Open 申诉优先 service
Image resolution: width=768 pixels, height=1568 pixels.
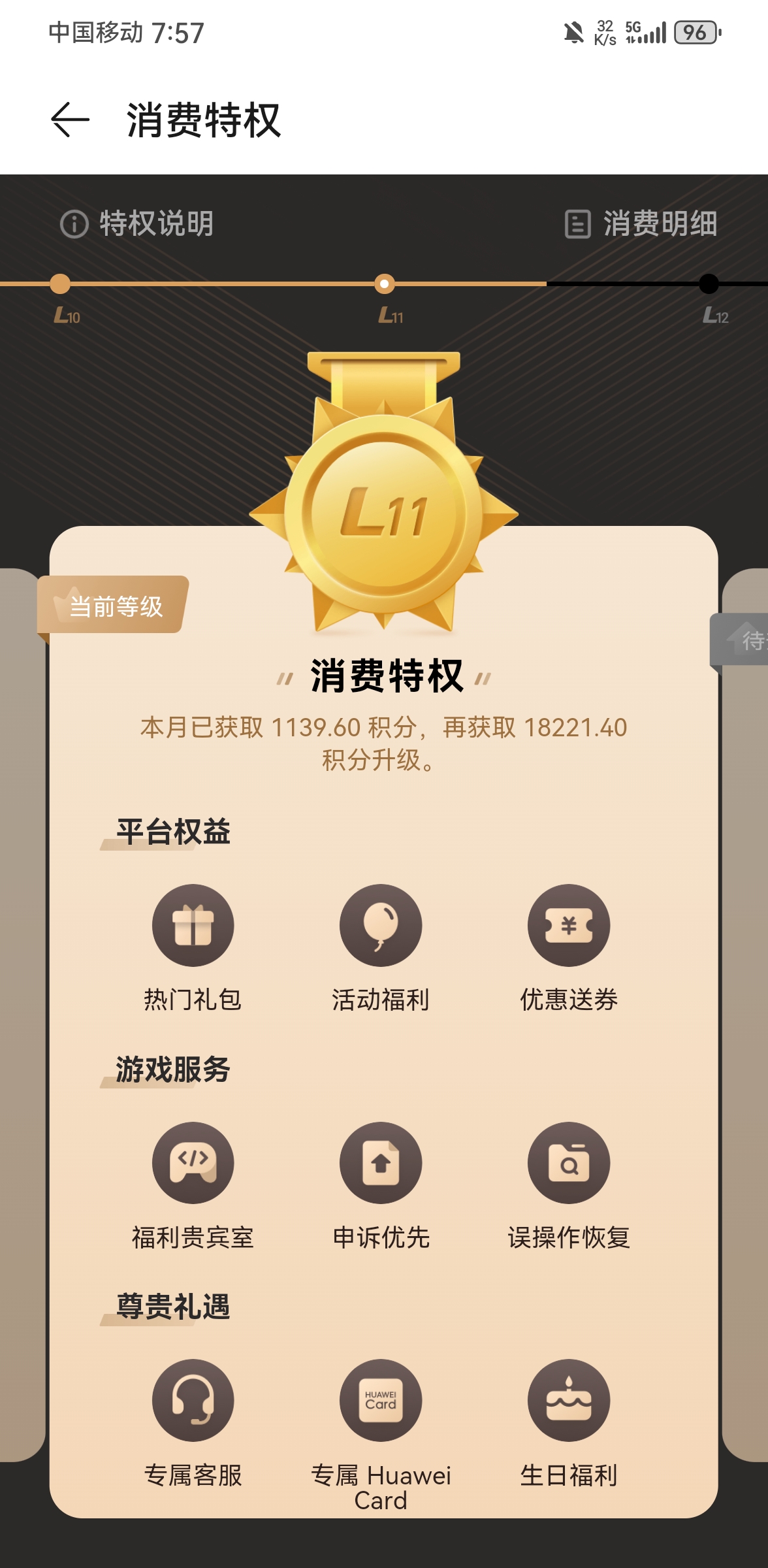point(381,1164)
